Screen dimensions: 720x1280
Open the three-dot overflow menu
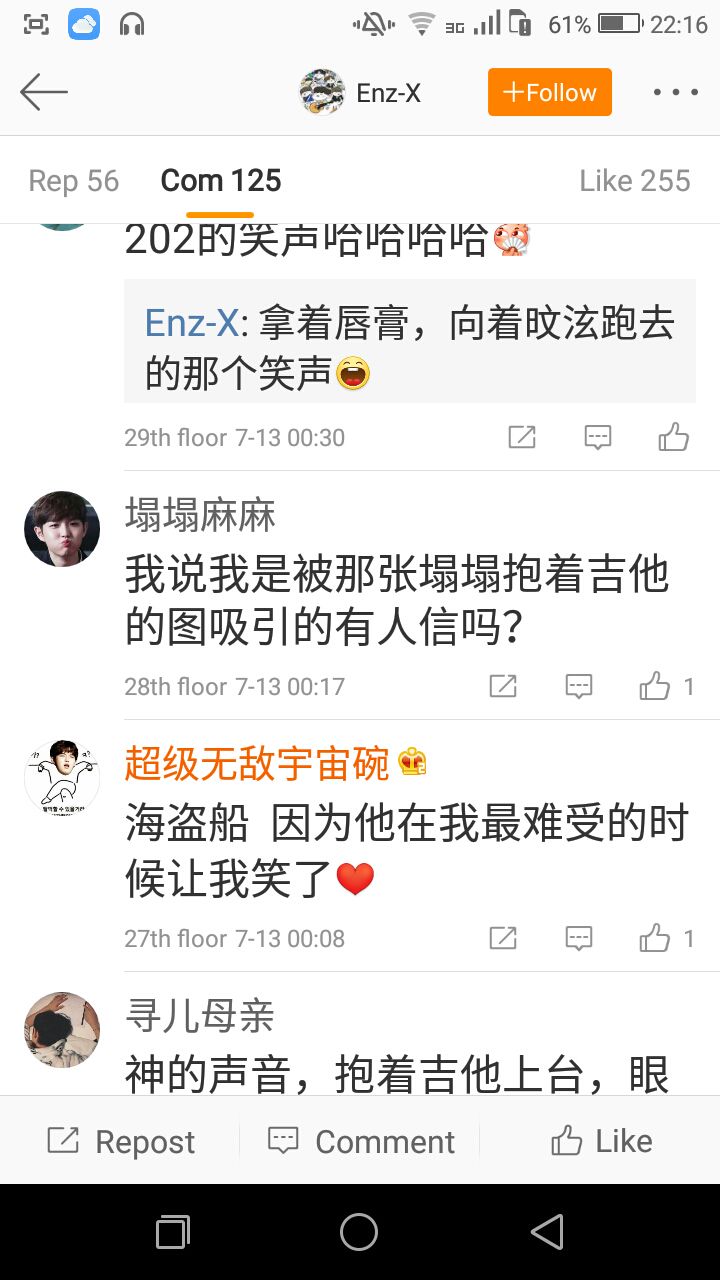coord(675,93)
